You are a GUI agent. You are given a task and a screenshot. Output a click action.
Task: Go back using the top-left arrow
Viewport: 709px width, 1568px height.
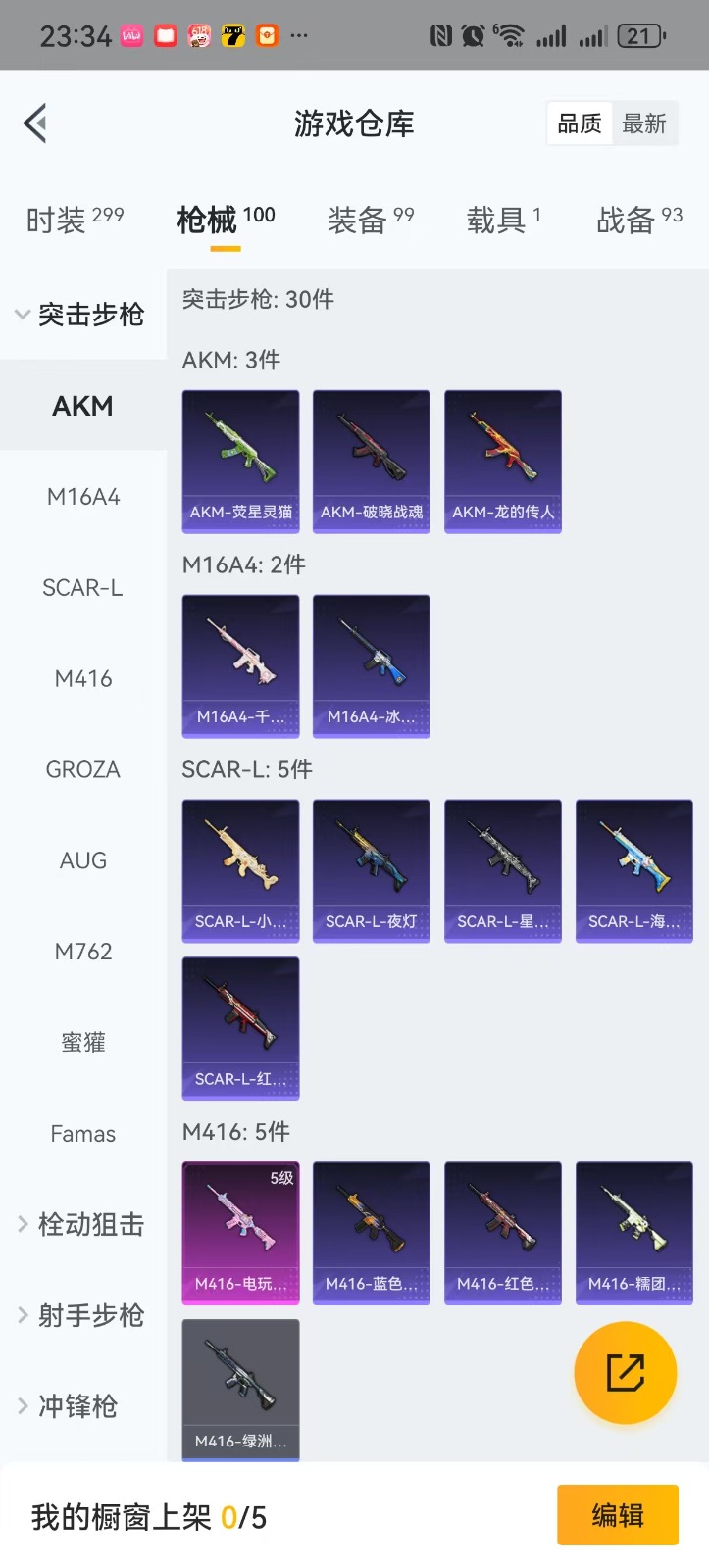[x=35, y=123]
